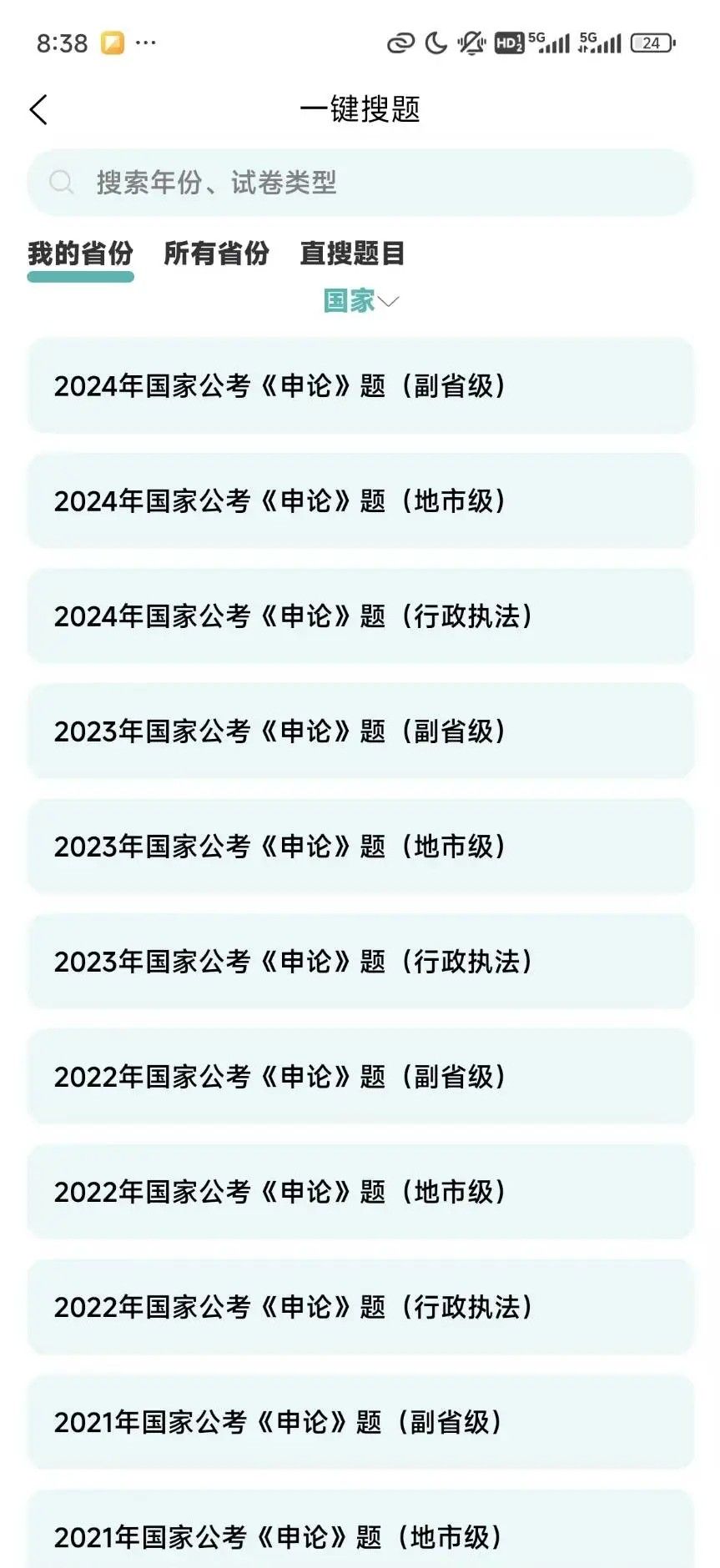The height and width of the screenshot is (1568, 720).
Task: Switch to the 所有省份 tab
Action: click(216, 254)
